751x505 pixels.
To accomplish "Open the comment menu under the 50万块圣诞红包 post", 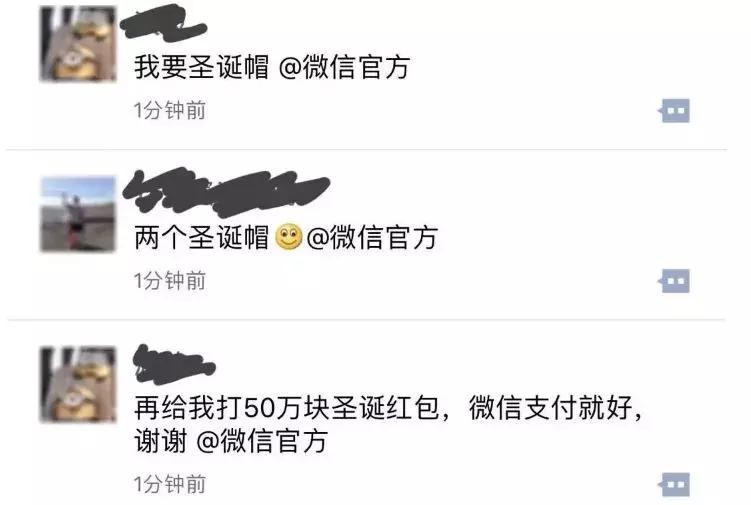I will [x=675, y=484].
